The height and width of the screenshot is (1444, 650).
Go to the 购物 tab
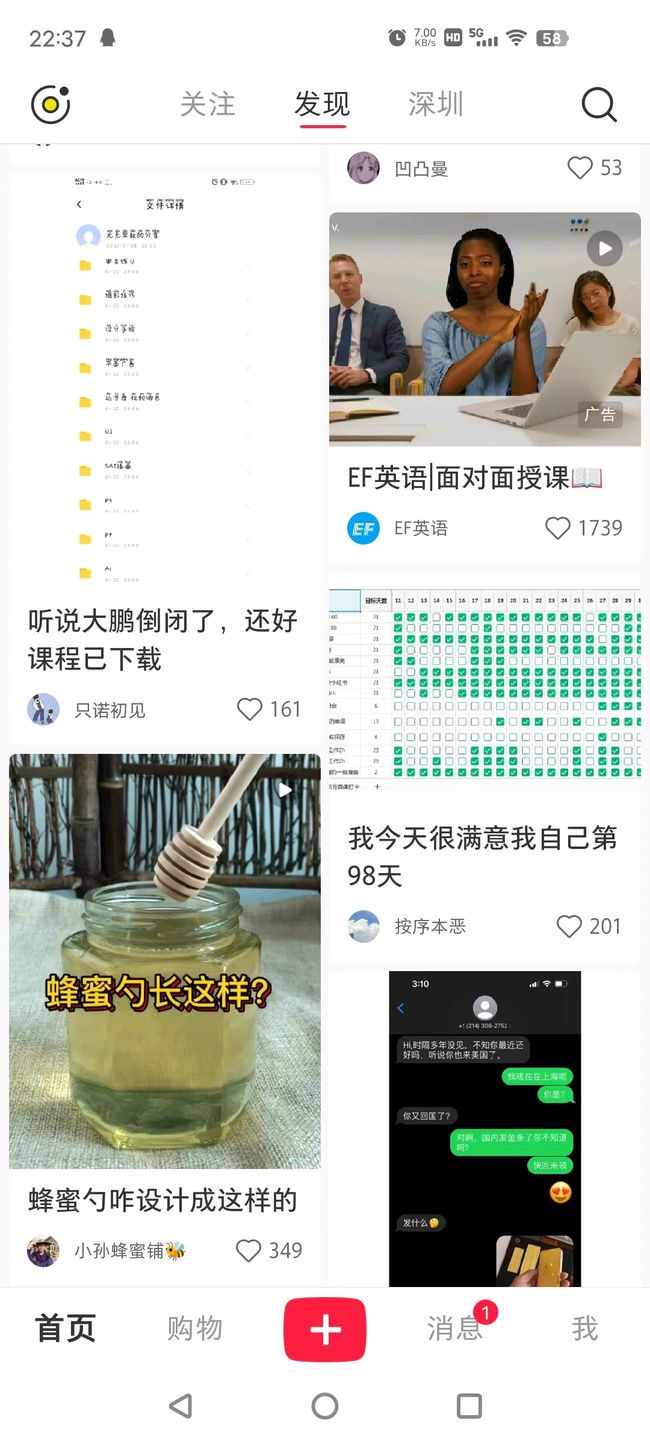[195, 1328]
